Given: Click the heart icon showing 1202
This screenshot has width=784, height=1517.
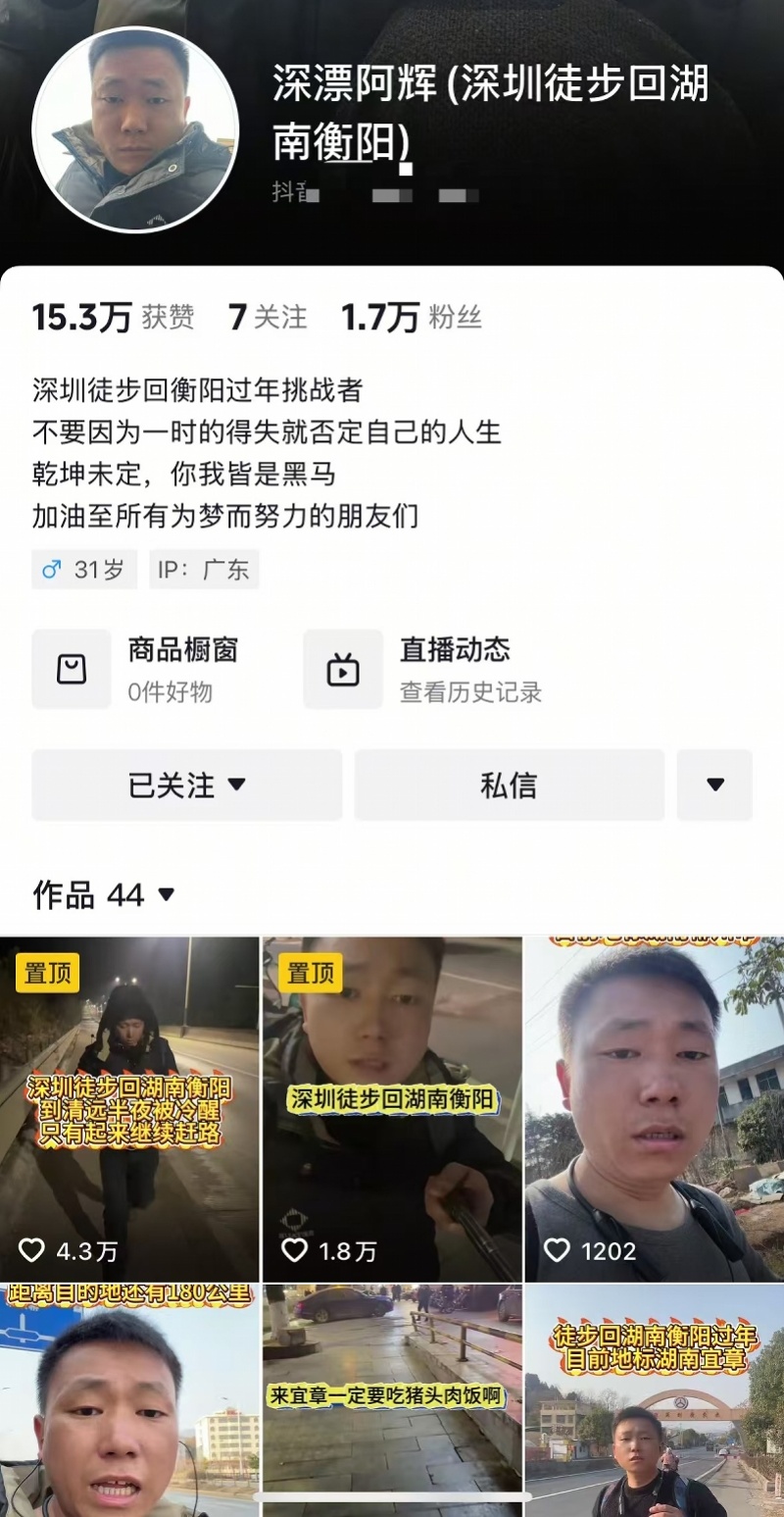Looking at the screenshot, I should click(x=557, y=1249).
